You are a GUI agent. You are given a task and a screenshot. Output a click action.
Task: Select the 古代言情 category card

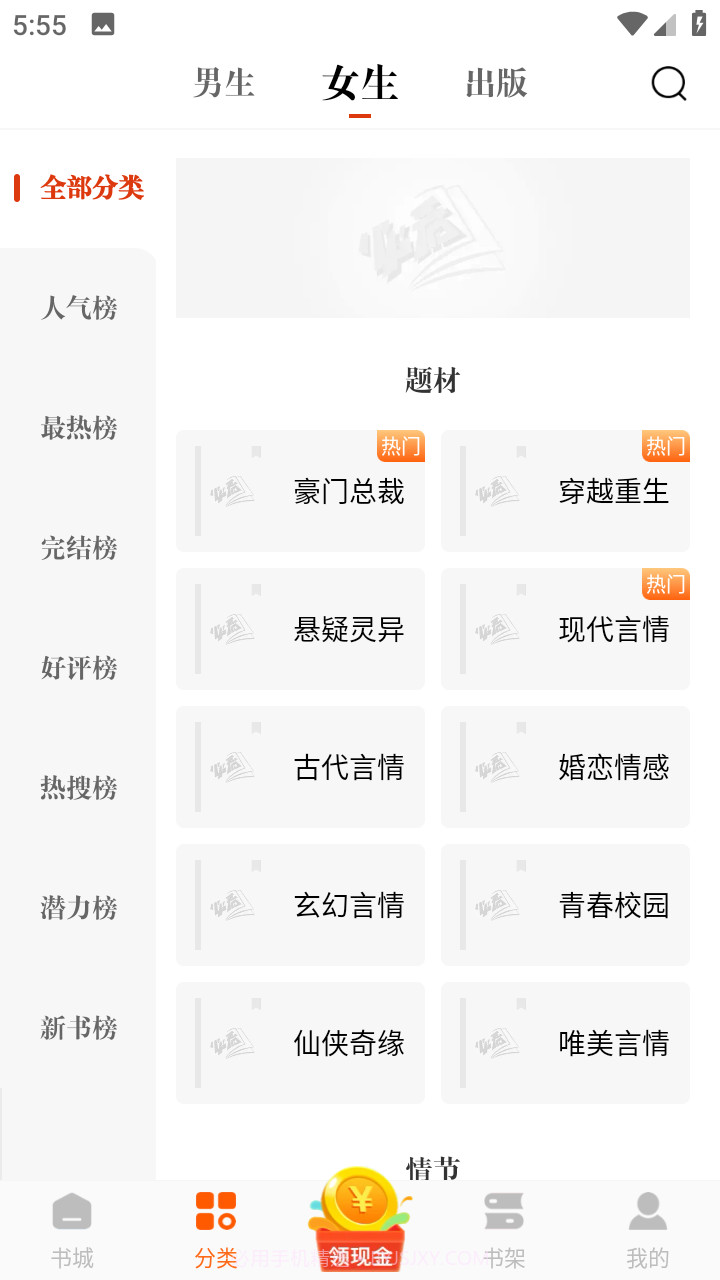pyautogui.click(x=300, y=766)
